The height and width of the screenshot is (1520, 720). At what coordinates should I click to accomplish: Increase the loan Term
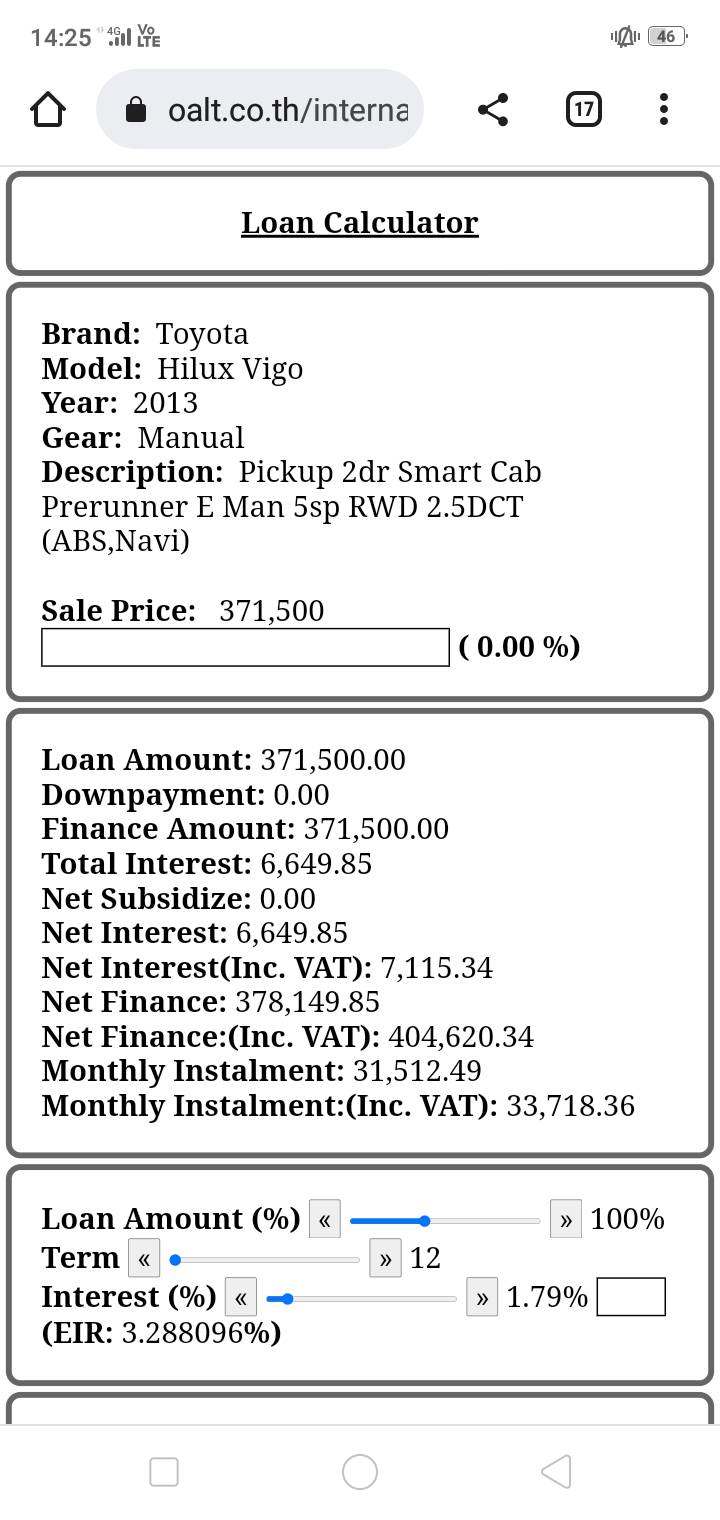(x=385, y=1259)
